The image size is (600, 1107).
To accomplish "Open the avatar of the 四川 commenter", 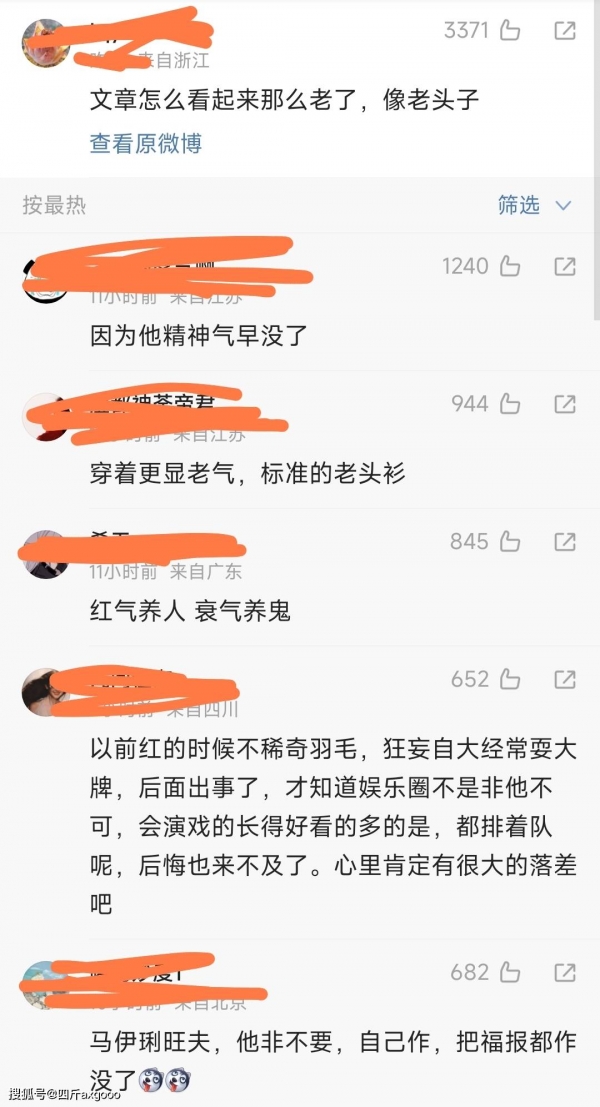I will tap(46, 692).
